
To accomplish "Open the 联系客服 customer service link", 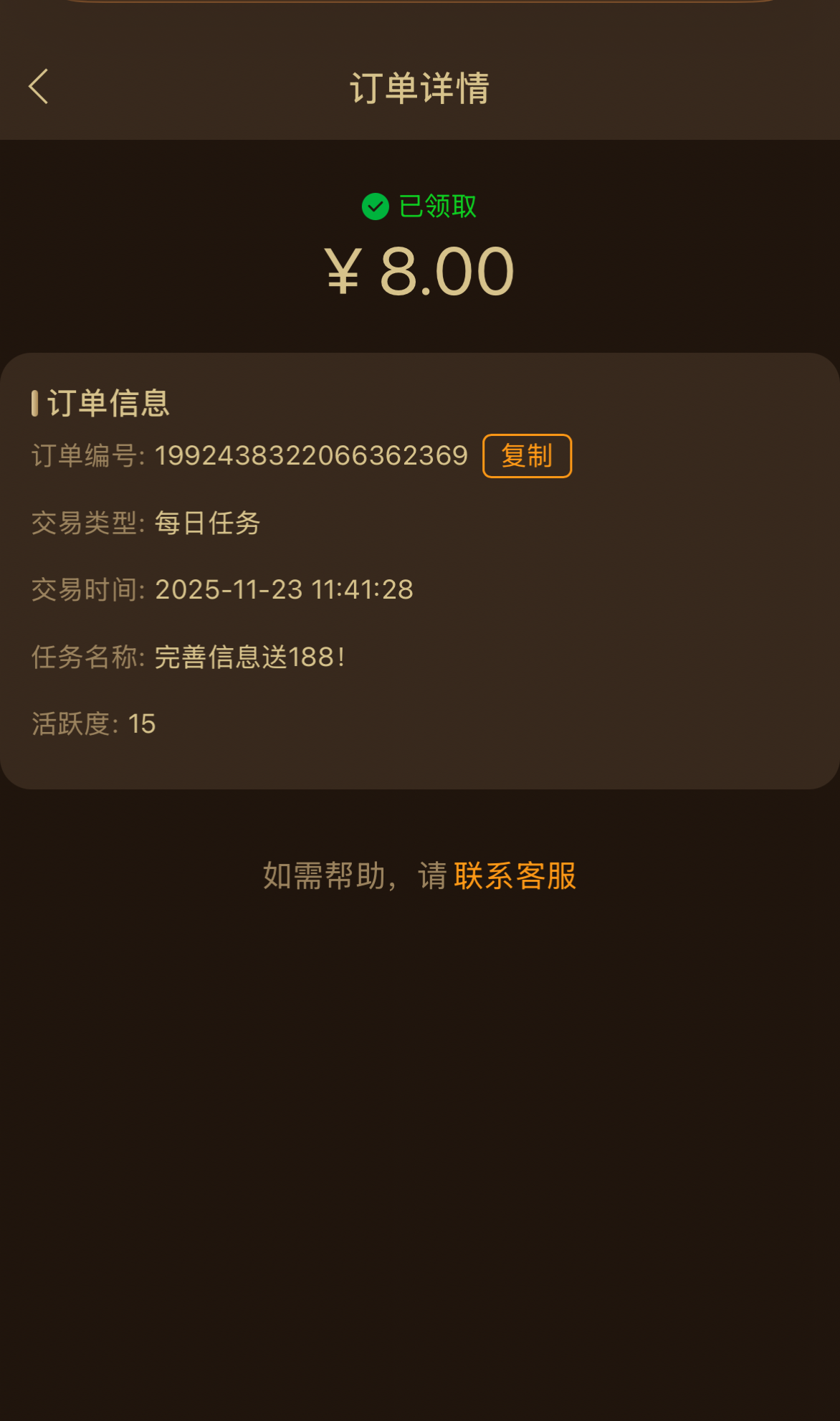I will point(515,875).
